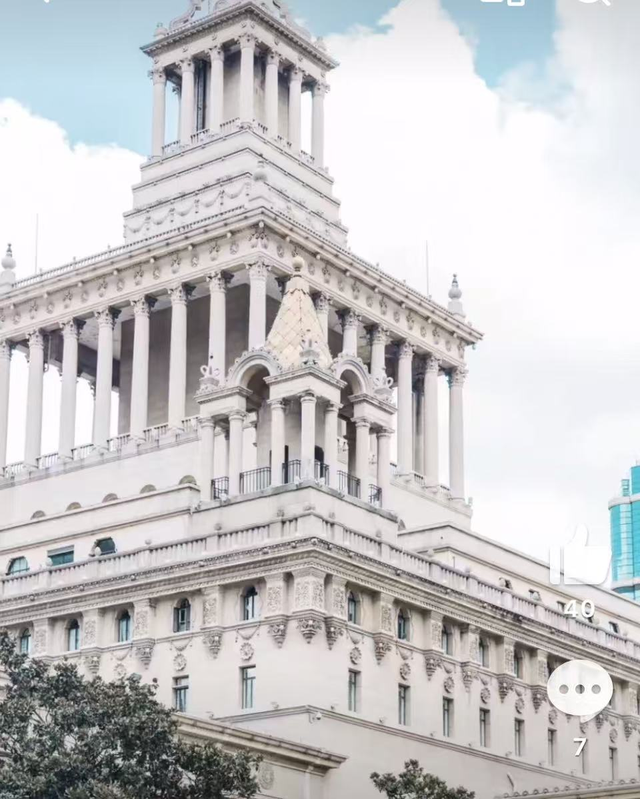Open the comments bubble
The width and height of the screenshot is (640, 799).
580,689
